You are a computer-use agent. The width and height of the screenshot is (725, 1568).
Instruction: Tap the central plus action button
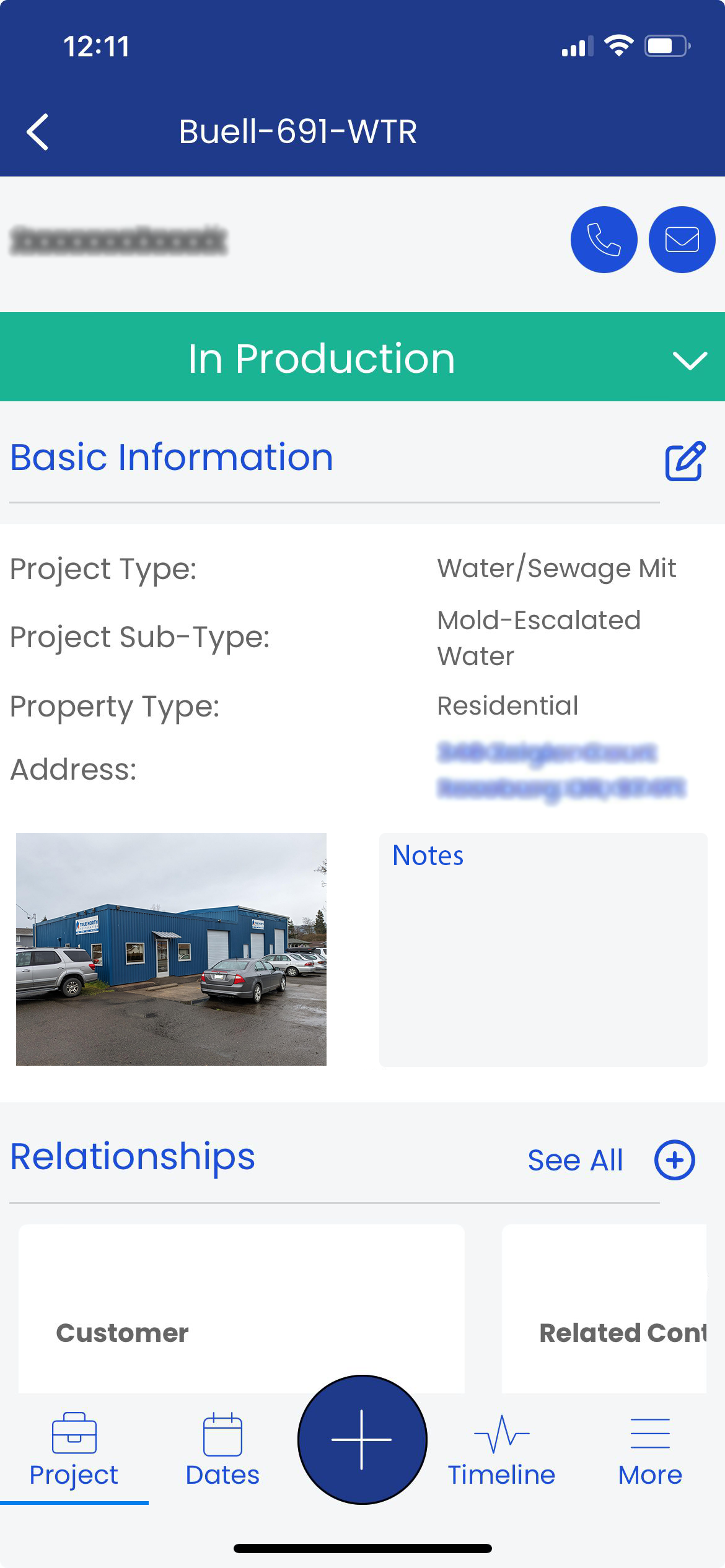point(362,1440)
